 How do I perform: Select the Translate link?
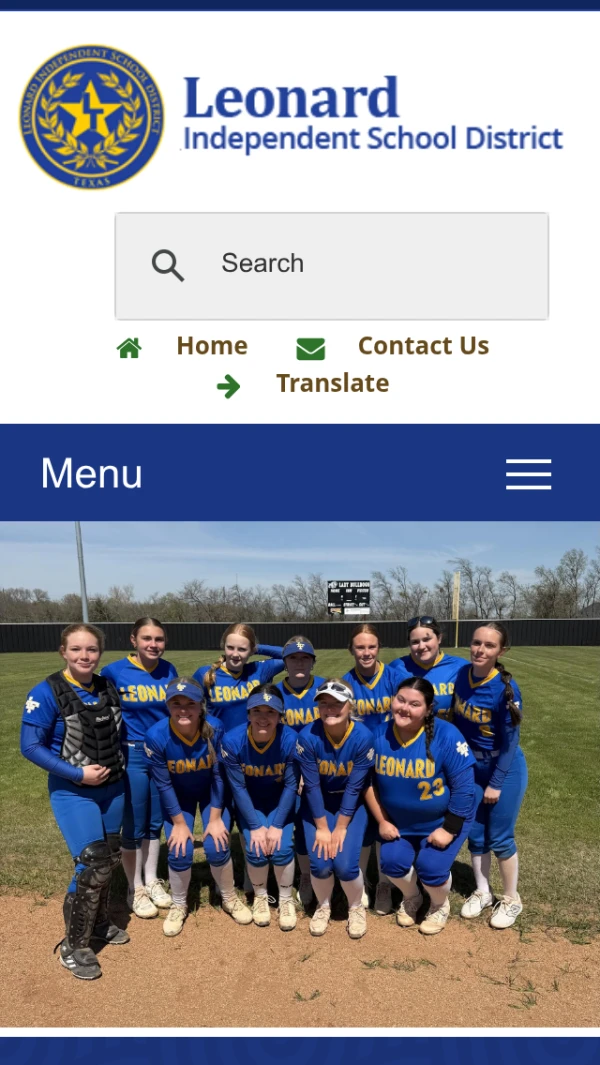coord(331,384)
